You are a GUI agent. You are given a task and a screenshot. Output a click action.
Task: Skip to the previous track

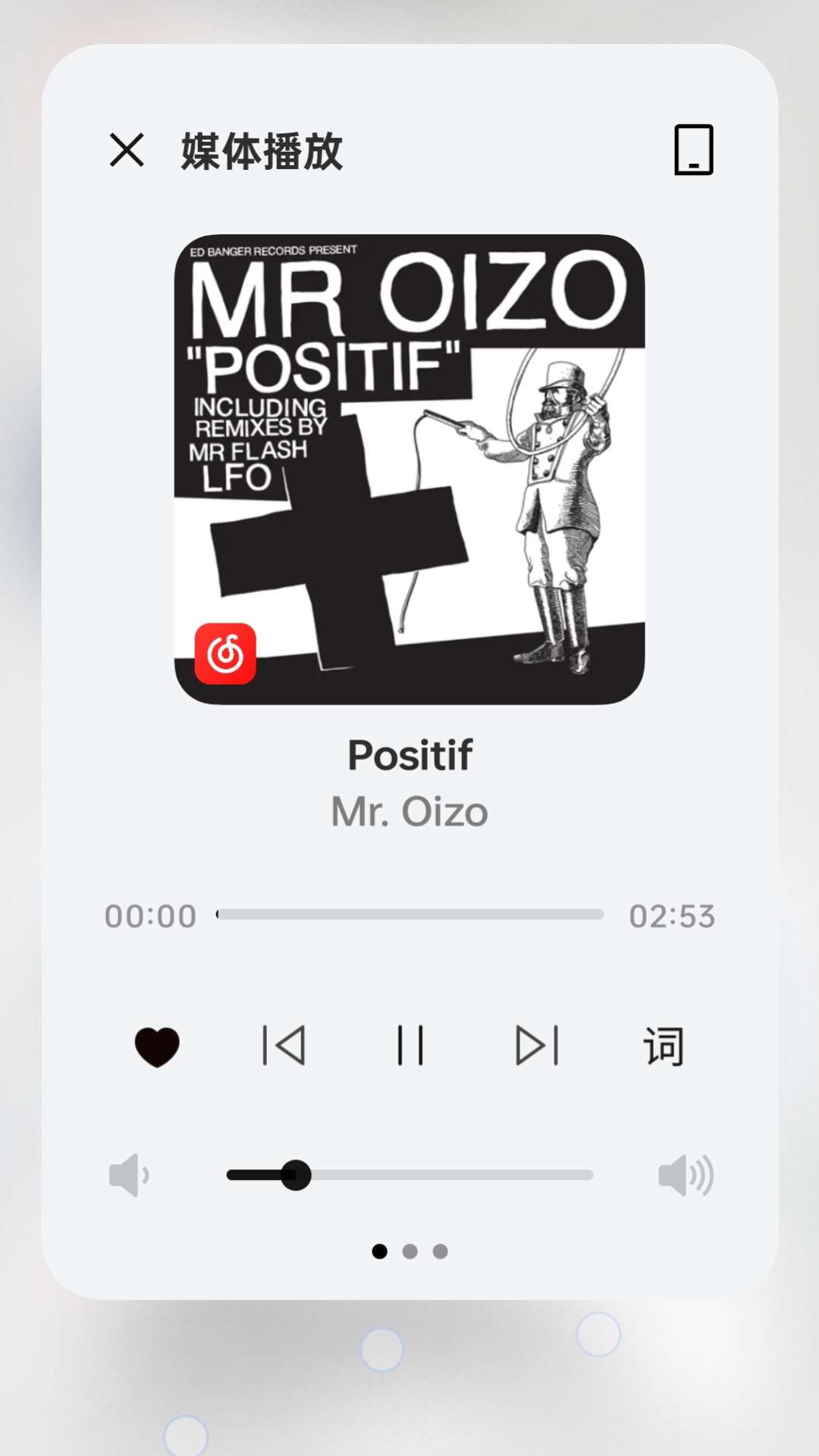click(284, 1046)
